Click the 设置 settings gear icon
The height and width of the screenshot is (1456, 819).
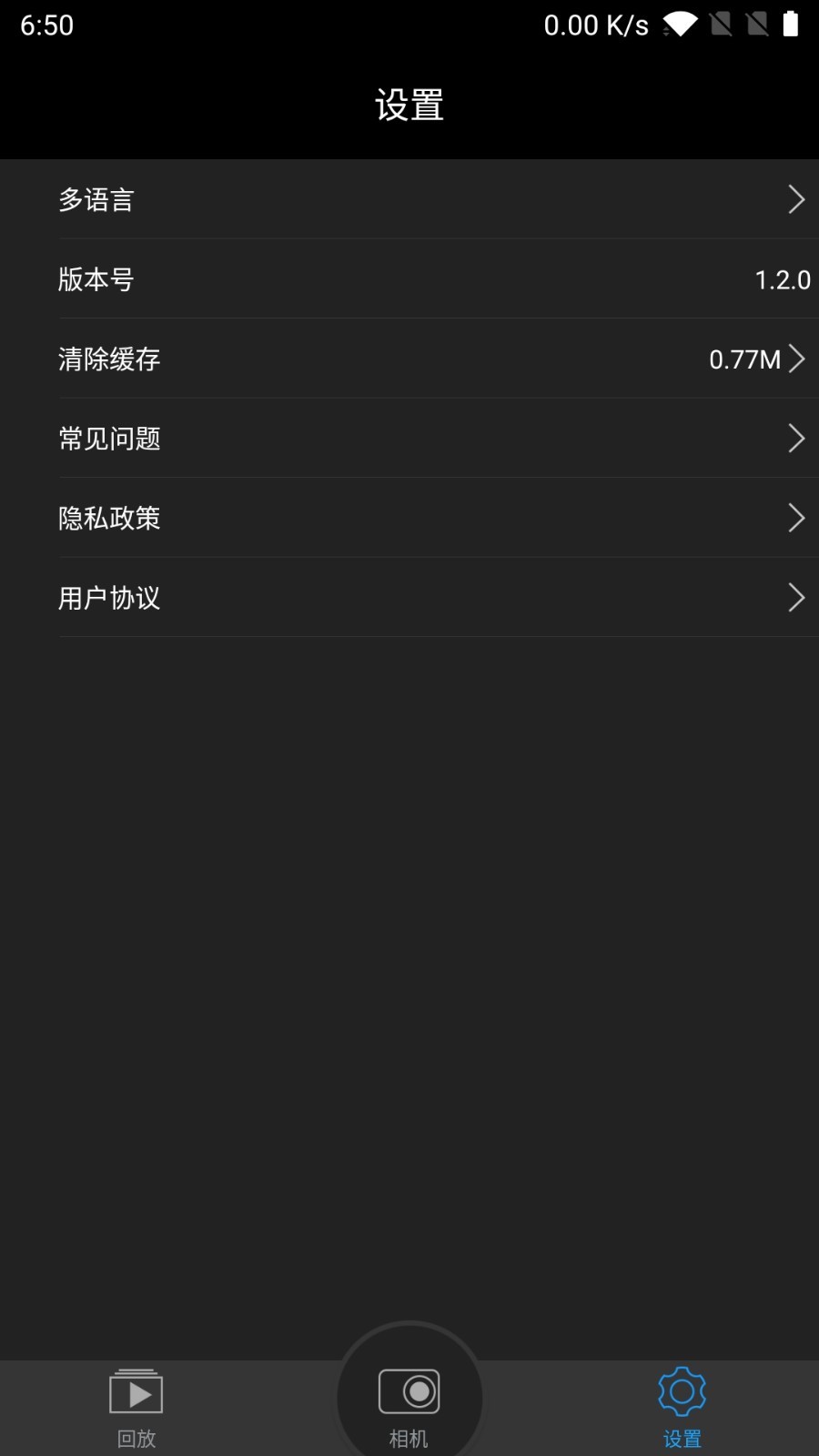[x=682, y=1390]
